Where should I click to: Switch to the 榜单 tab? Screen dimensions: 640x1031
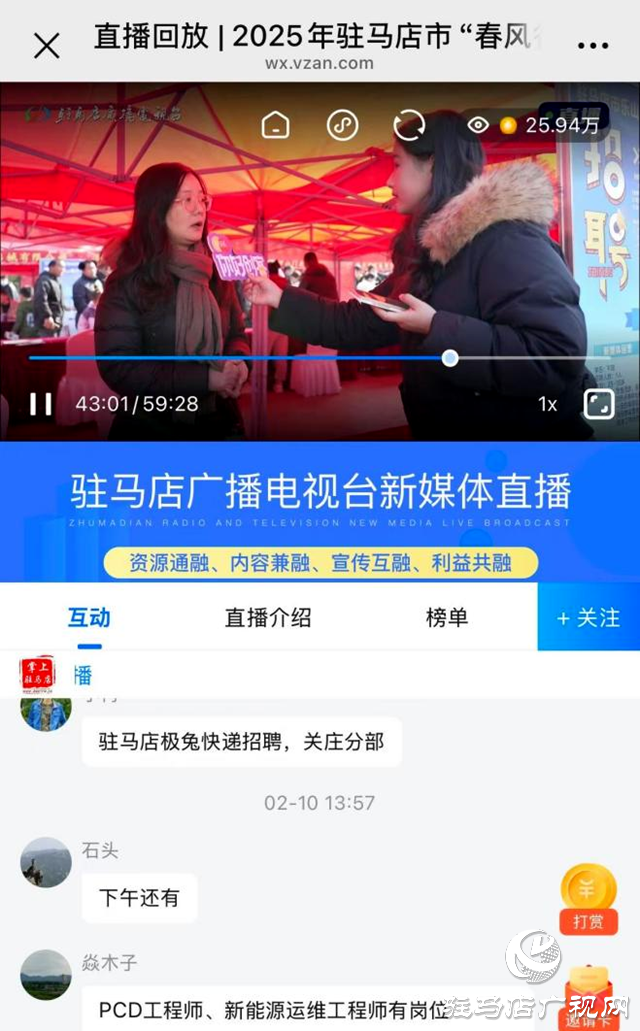[x=446, y=618]
